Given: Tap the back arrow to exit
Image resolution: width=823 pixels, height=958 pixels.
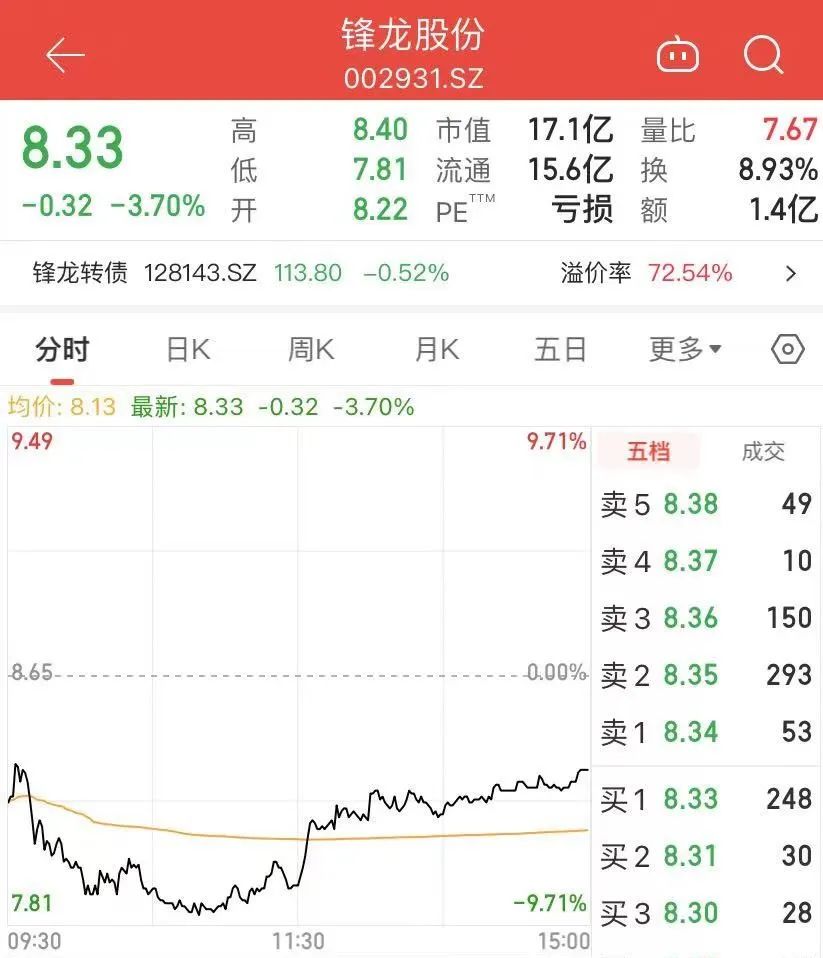Looking at the screenshot, I should (x=64, y=55).
